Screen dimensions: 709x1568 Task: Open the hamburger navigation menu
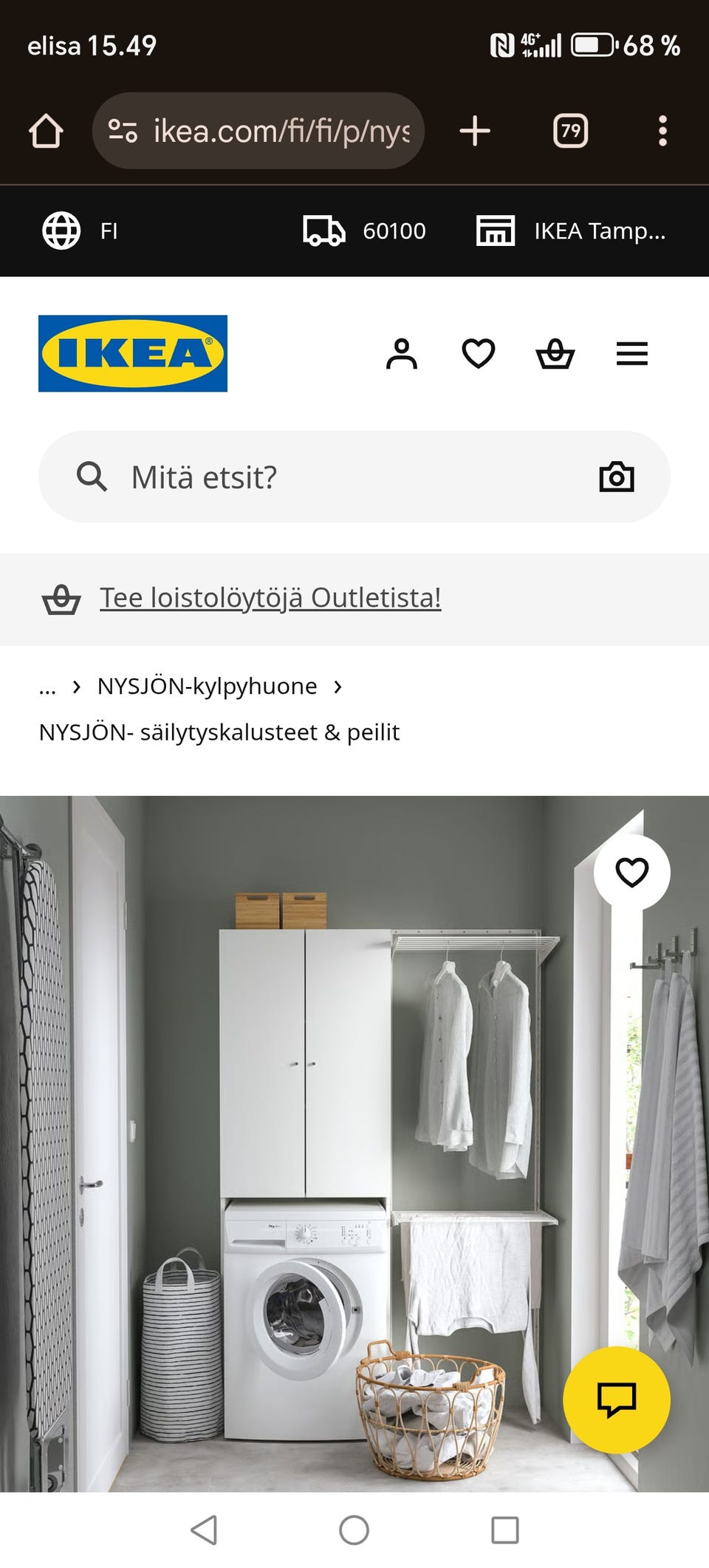[x=631, y=354]
